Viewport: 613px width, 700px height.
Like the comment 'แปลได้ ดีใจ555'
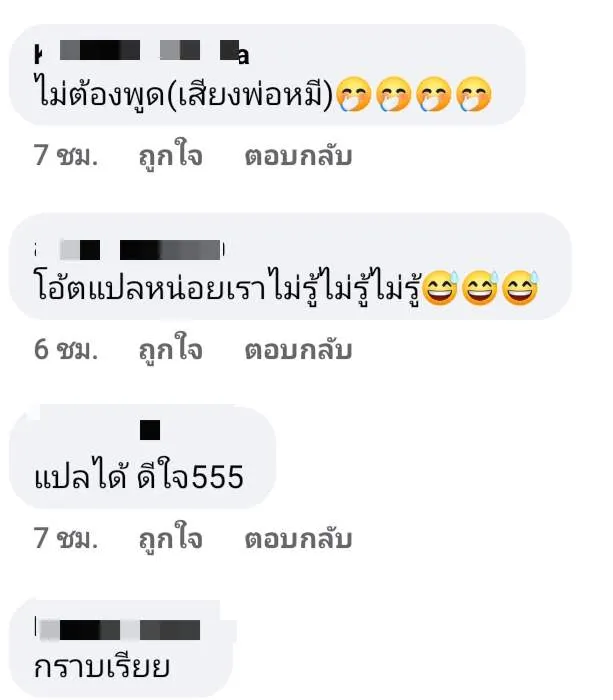tap(170, 539)
